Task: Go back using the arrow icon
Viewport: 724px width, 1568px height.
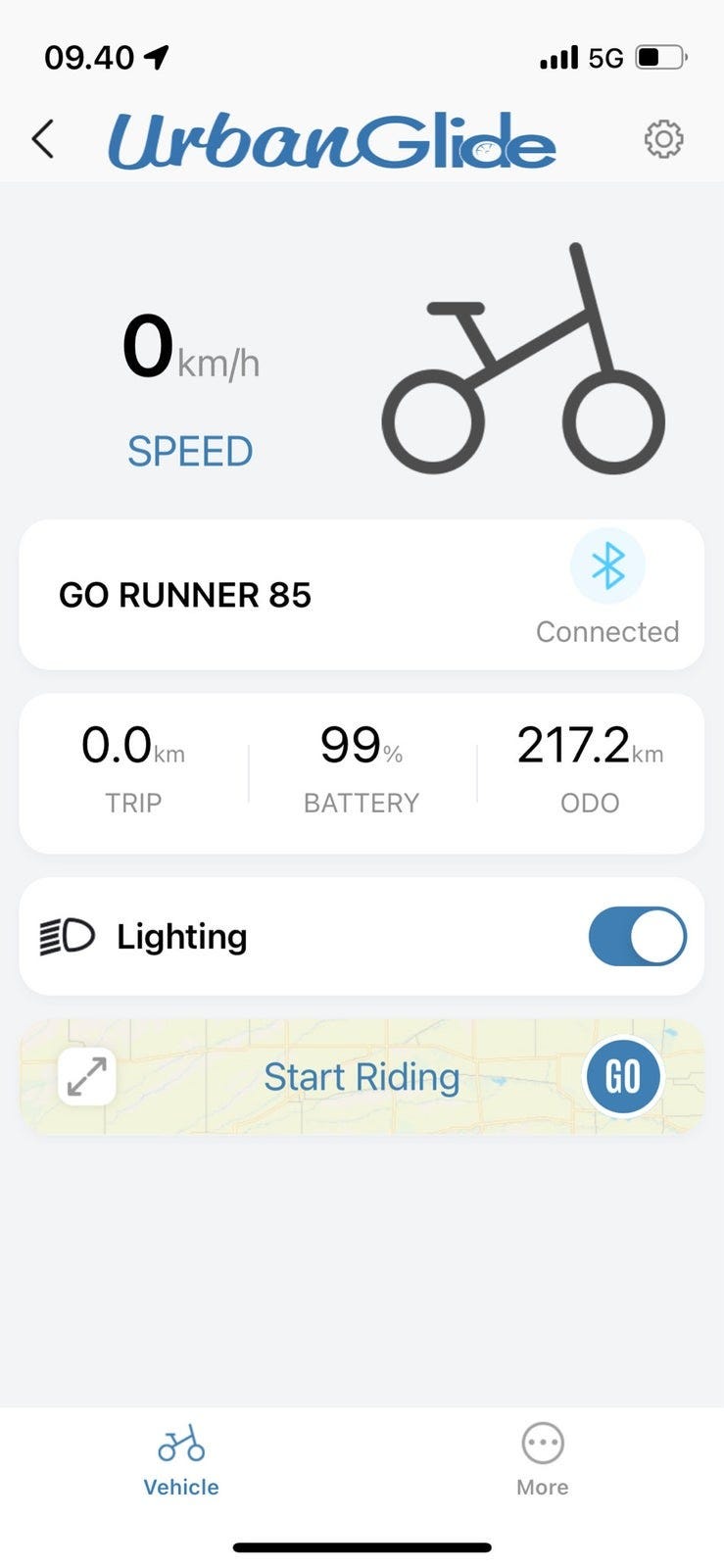Action: tap(42, 139)
